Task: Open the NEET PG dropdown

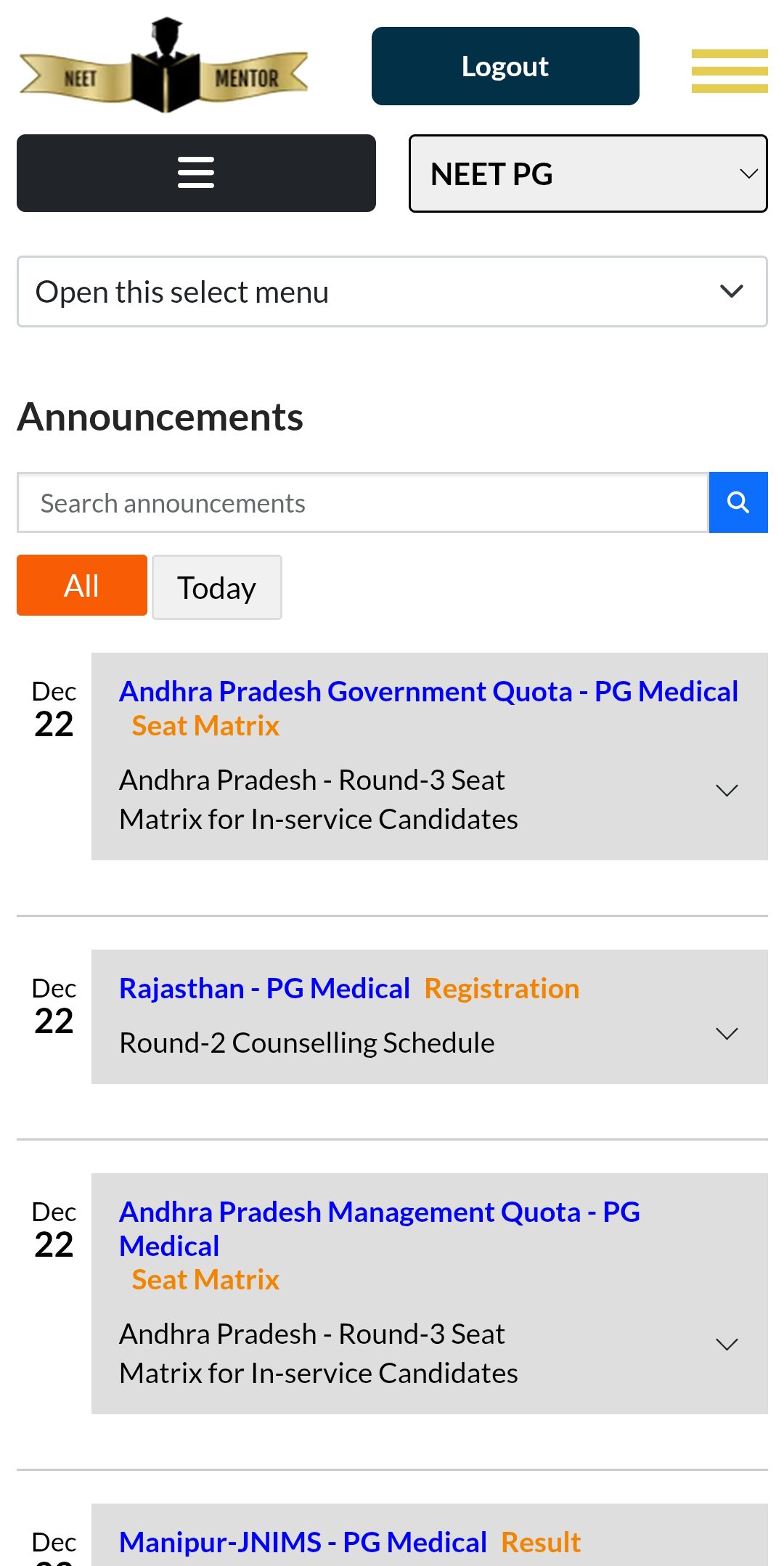Action: 588,174
